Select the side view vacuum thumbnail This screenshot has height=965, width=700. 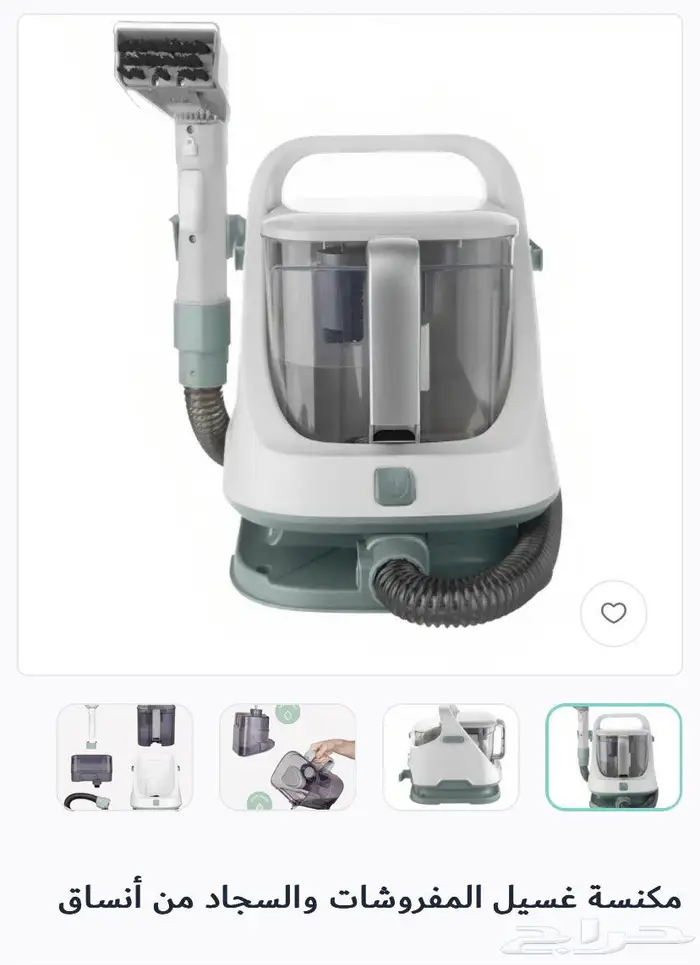click(x=451, y=756)
